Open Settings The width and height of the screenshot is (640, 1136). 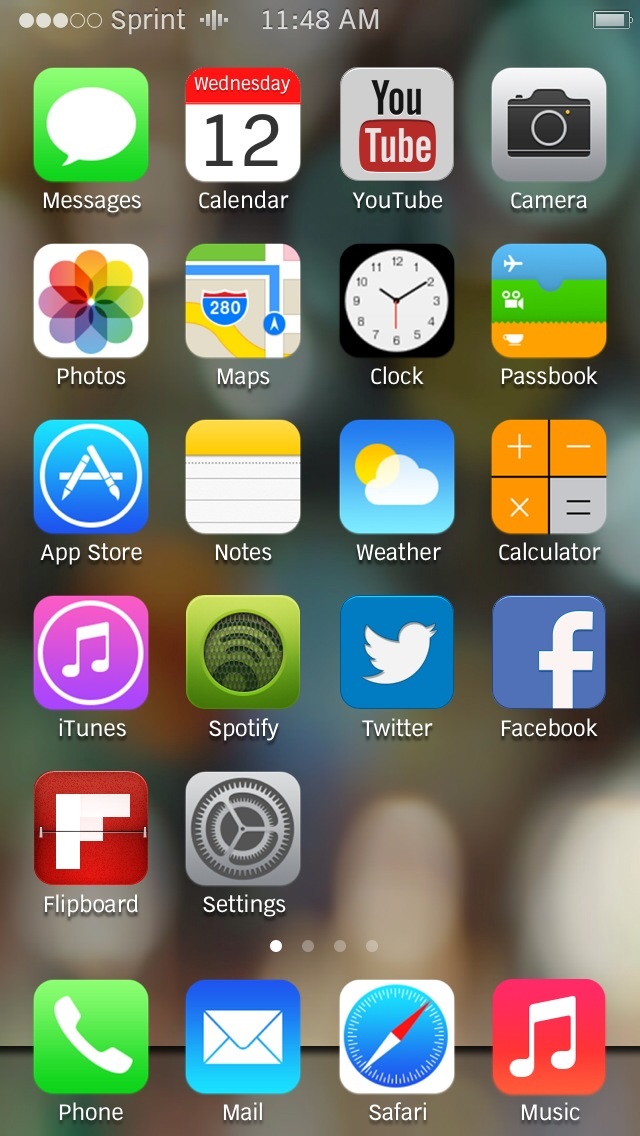click(243, 828)
